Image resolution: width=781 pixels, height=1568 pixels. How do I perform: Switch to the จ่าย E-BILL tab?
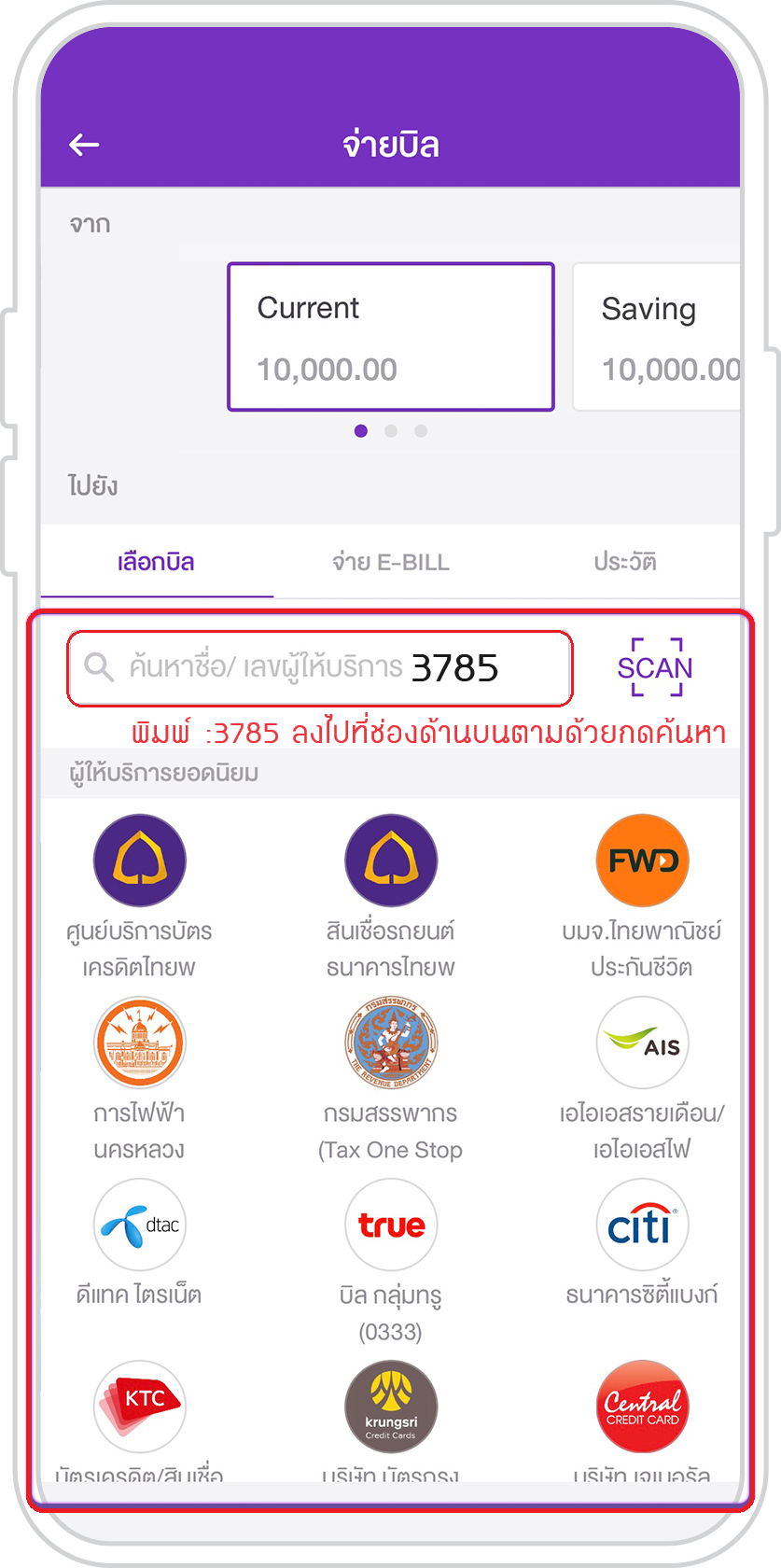tap(390, 563)
